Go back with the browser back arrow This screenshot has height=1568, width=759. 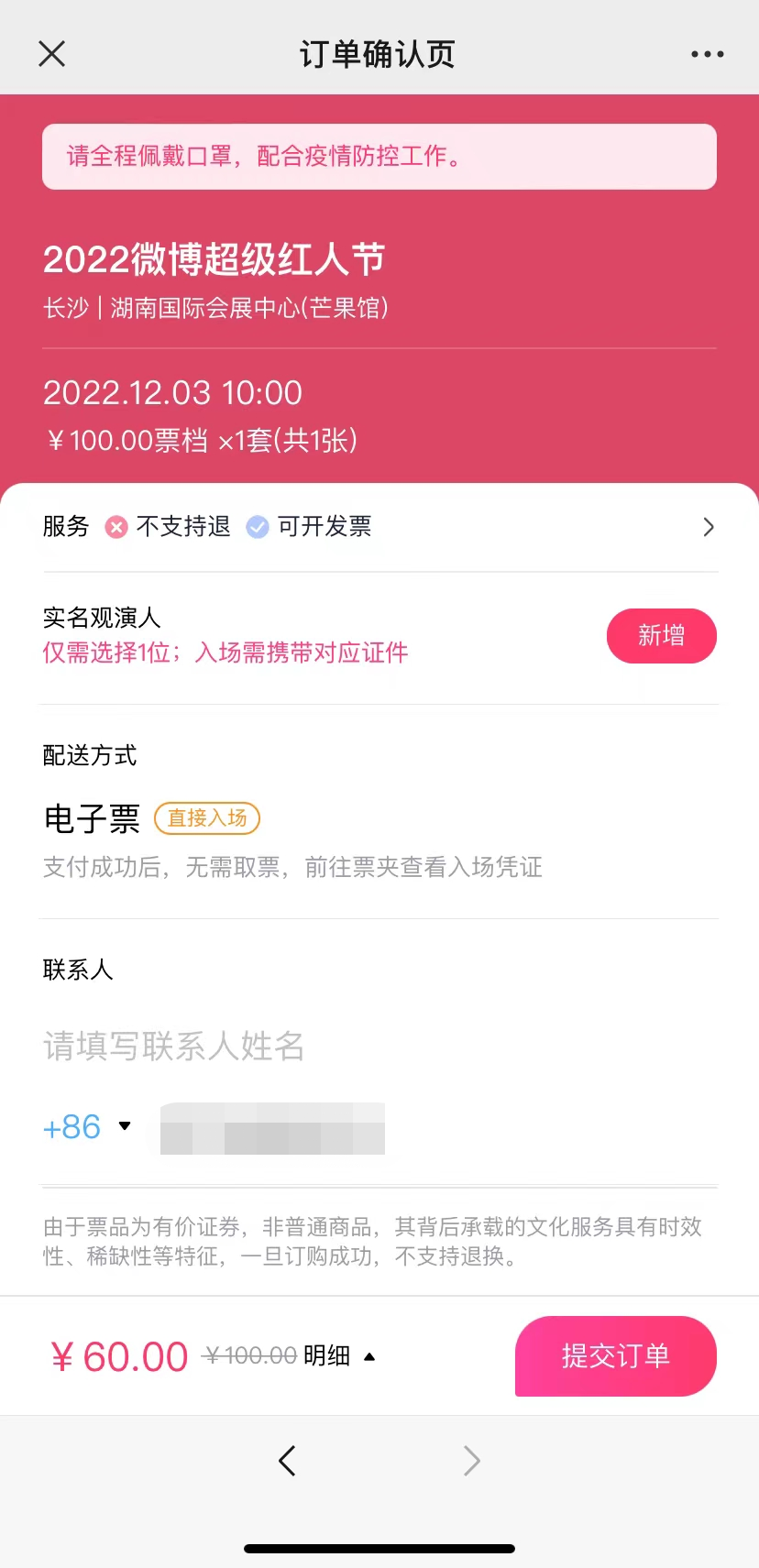[x=287, y=1460]
